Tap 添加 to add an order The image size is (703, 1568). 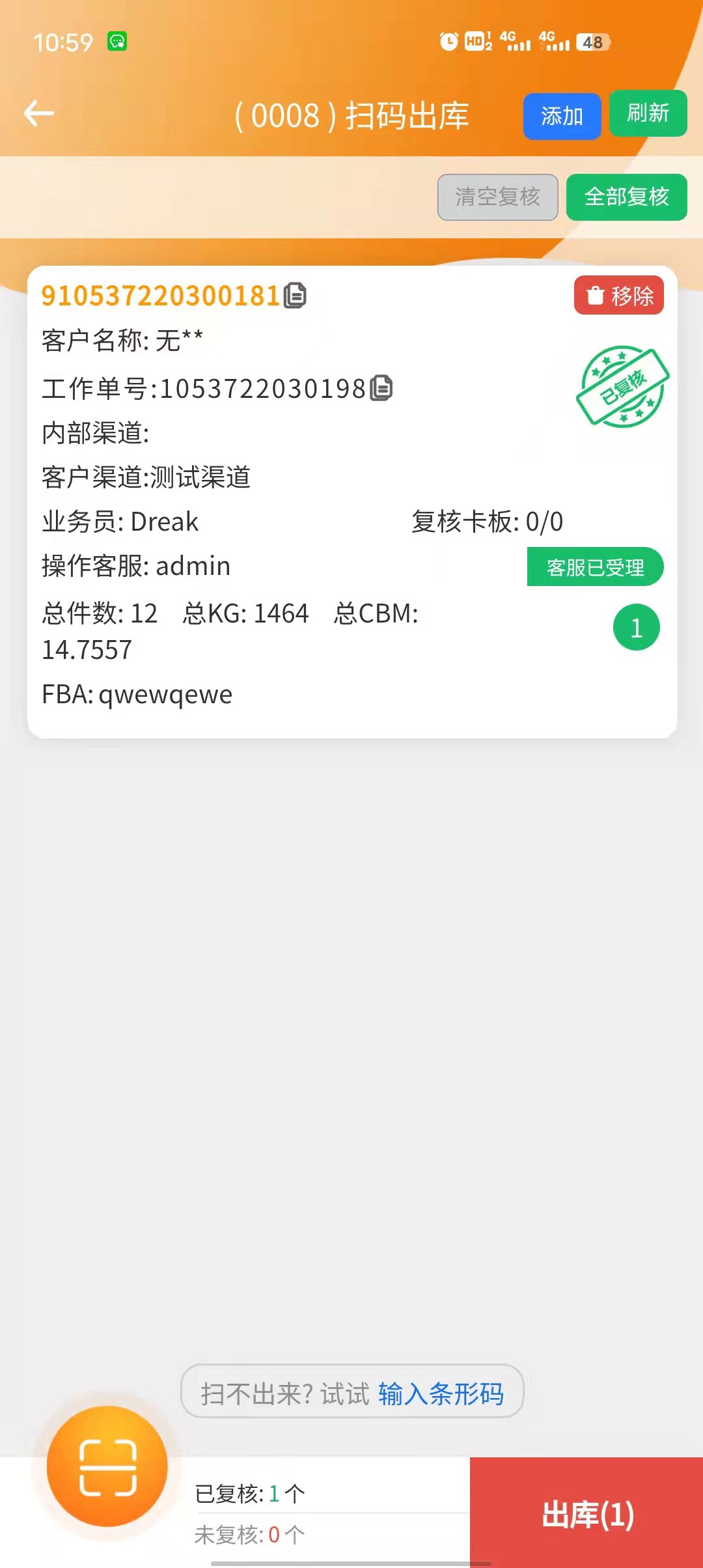562,116
